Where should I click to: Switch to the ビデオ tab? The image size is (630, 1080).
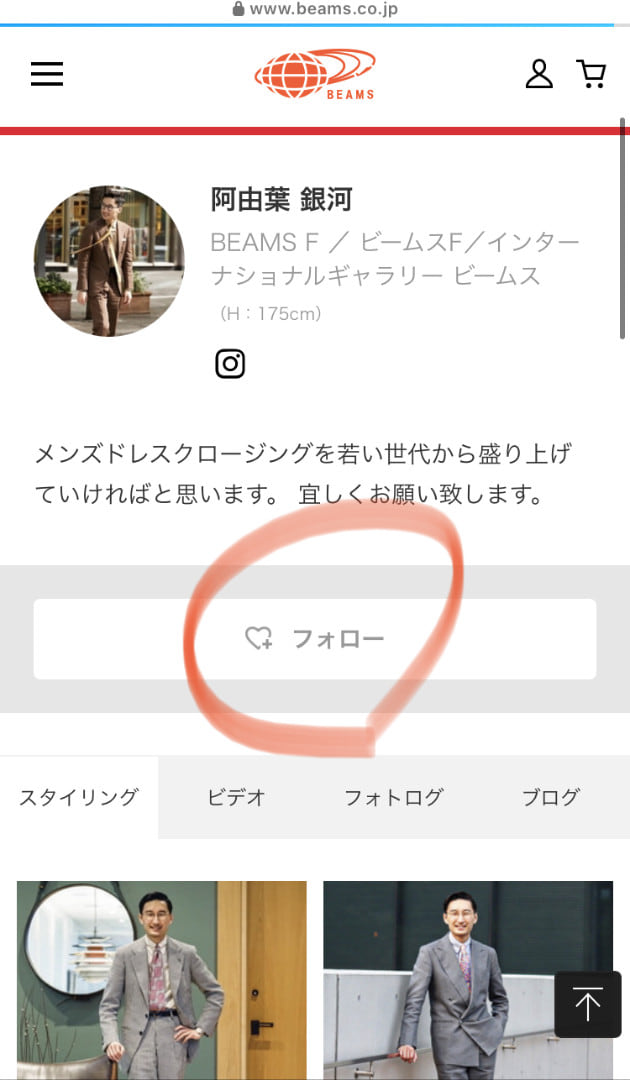coord(236,797)
